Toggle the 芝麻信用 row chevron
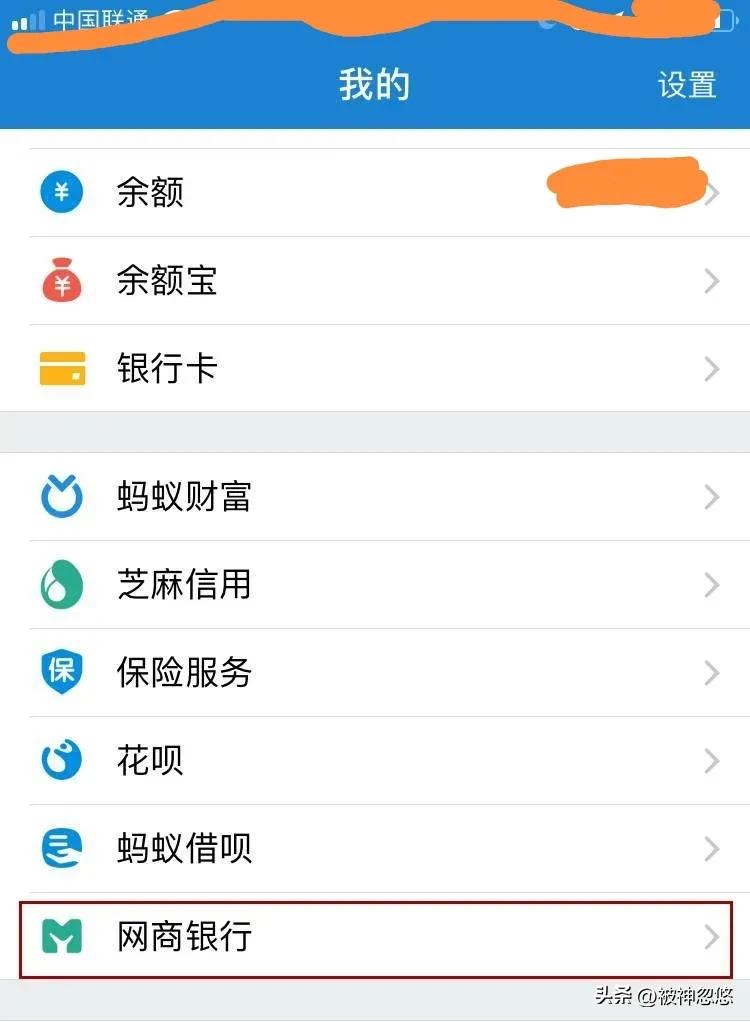 (x=710, y=585)
